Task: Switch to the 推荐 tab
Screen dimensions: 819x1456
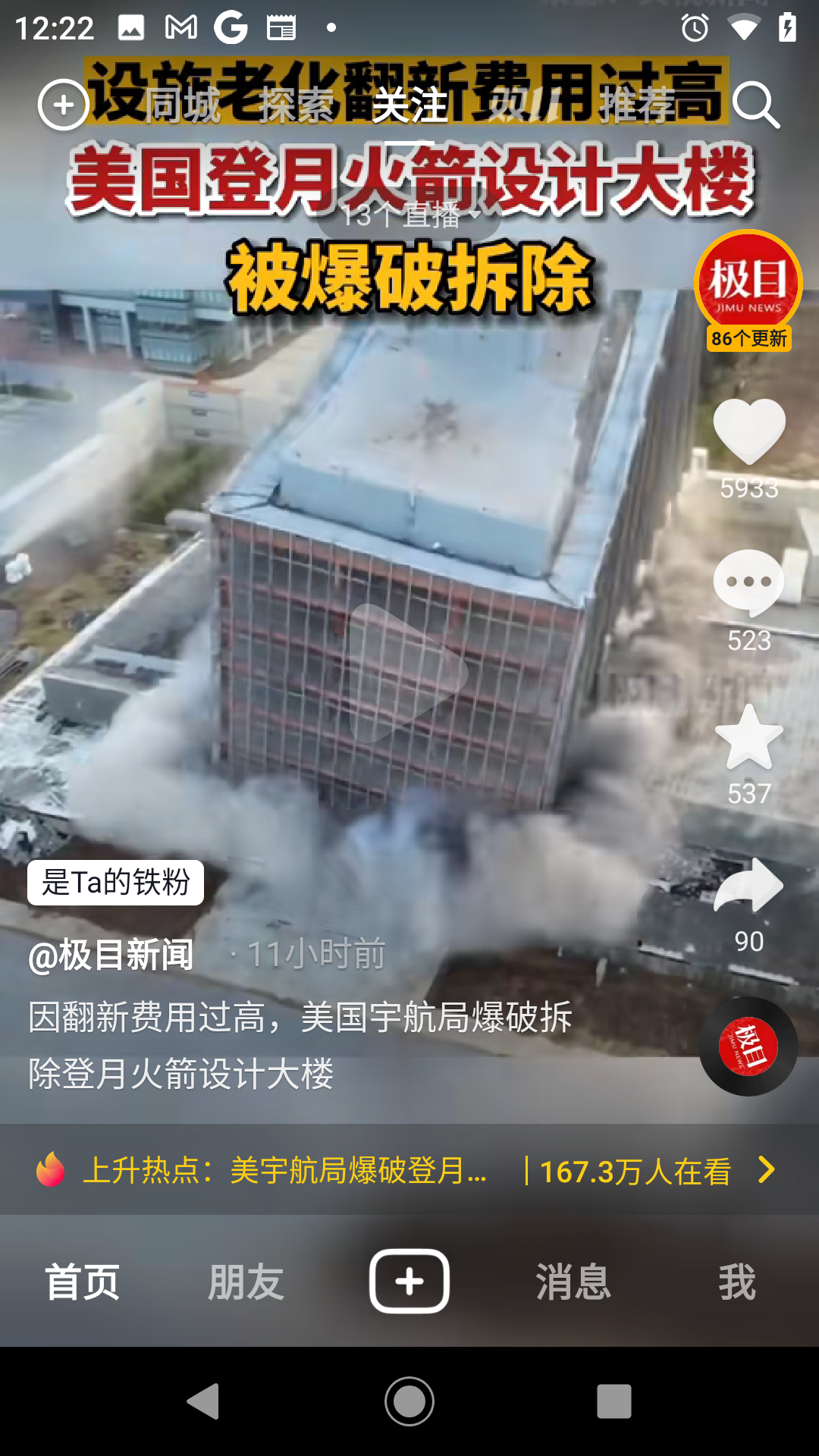Action: point(638,105)
